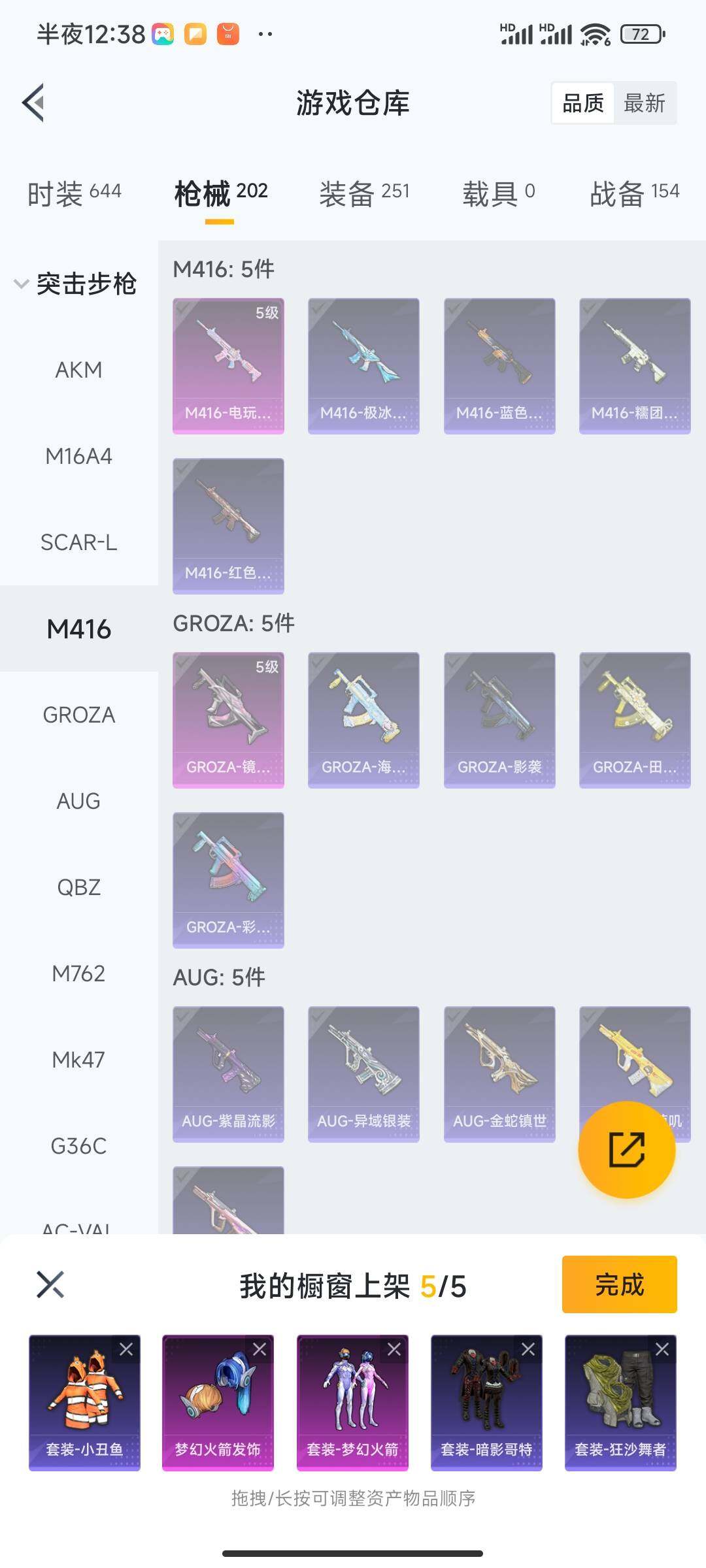Open the 战备 tab

click(x=634, y=194)
